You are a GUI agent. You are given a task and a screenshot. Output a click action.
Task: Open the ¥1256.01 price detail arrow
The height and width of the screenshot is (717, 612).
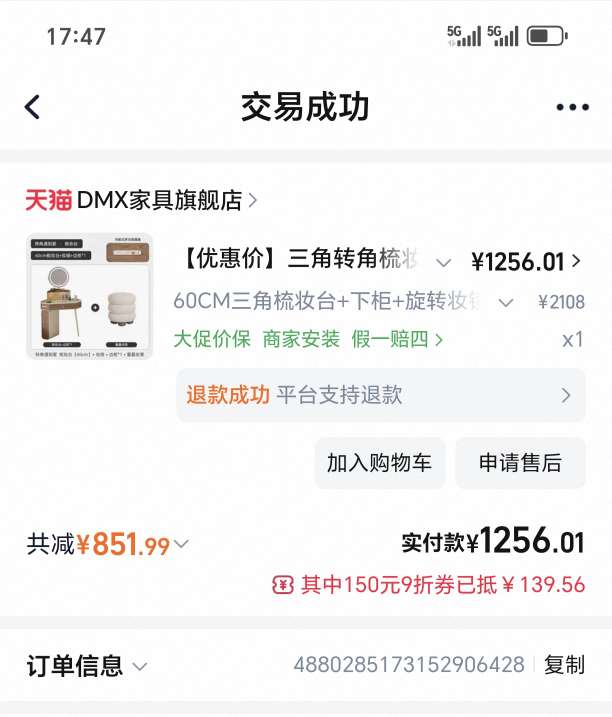(x=576, y=261)
